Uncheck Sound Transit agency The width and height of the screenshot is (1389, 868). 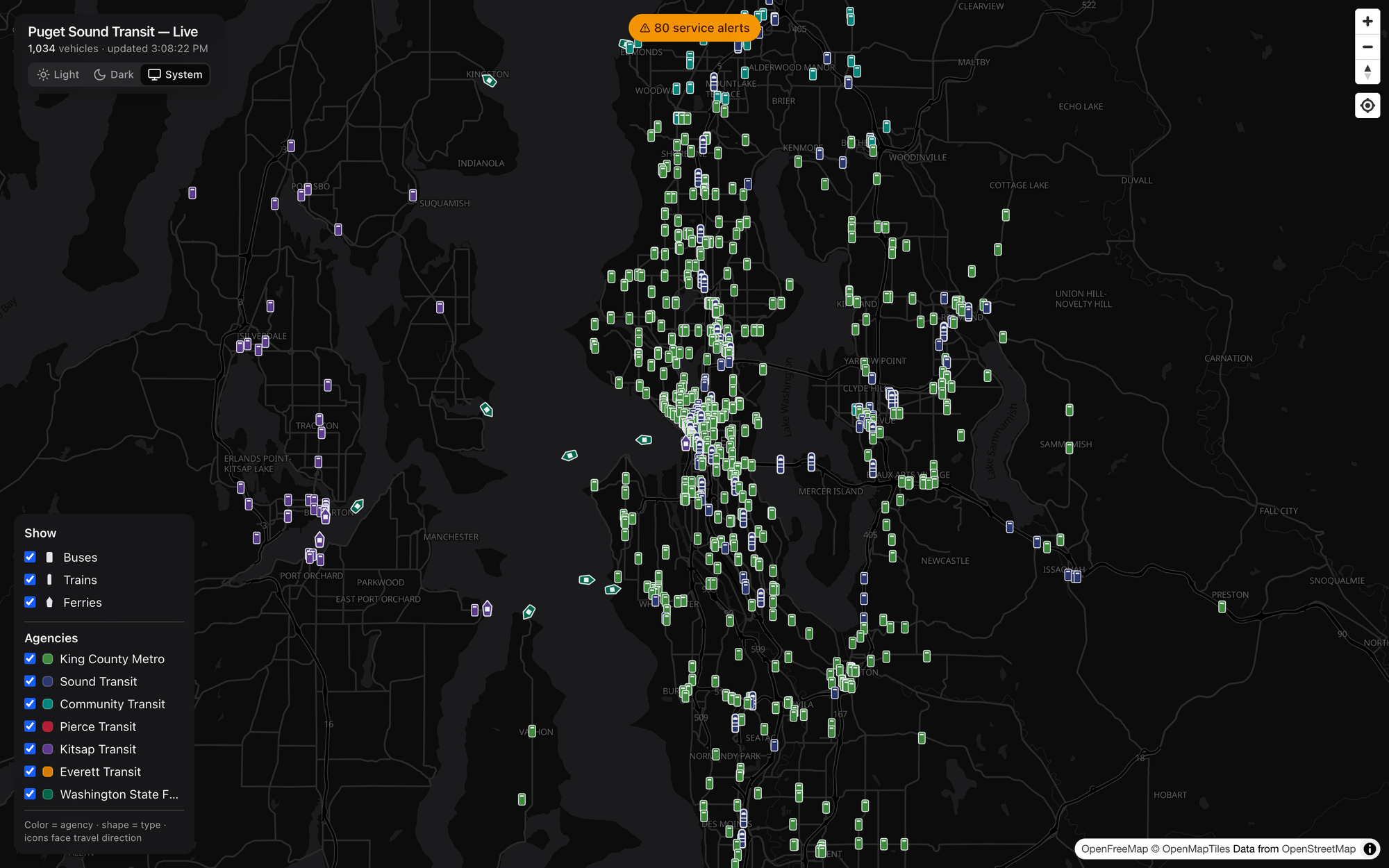pyautogui.click(x=30, y=681)
